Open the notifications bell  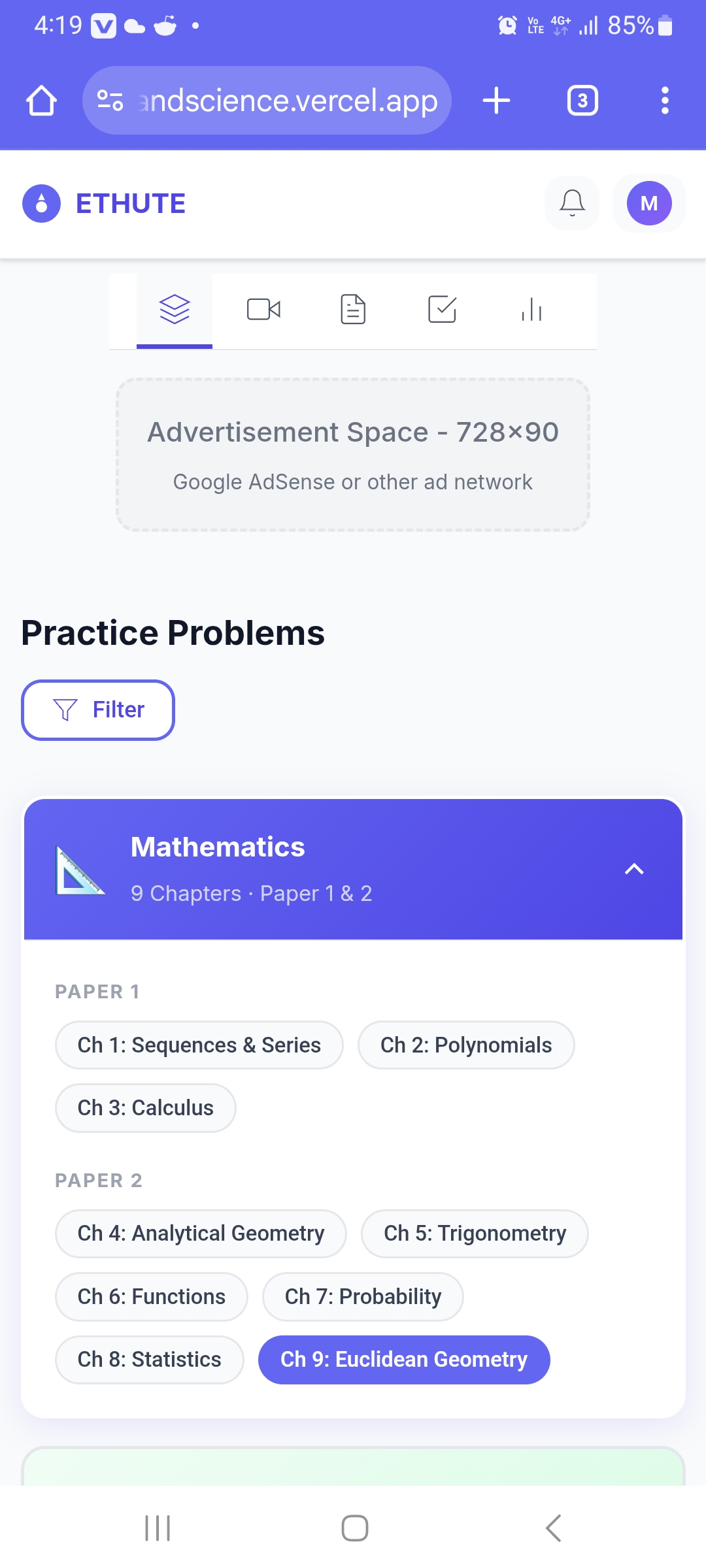pos(571,203)
